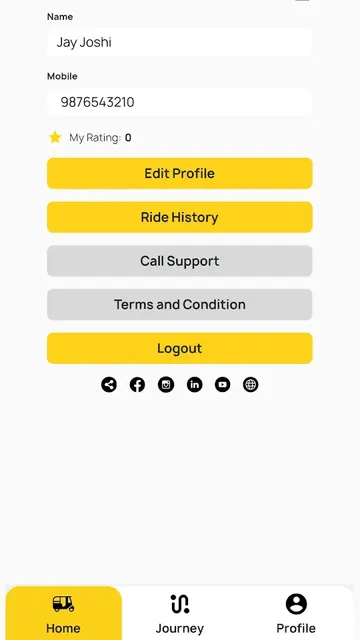Open the Instagram icon link
The width and height of the screenshot is (360, 640).
click(166, 384)
